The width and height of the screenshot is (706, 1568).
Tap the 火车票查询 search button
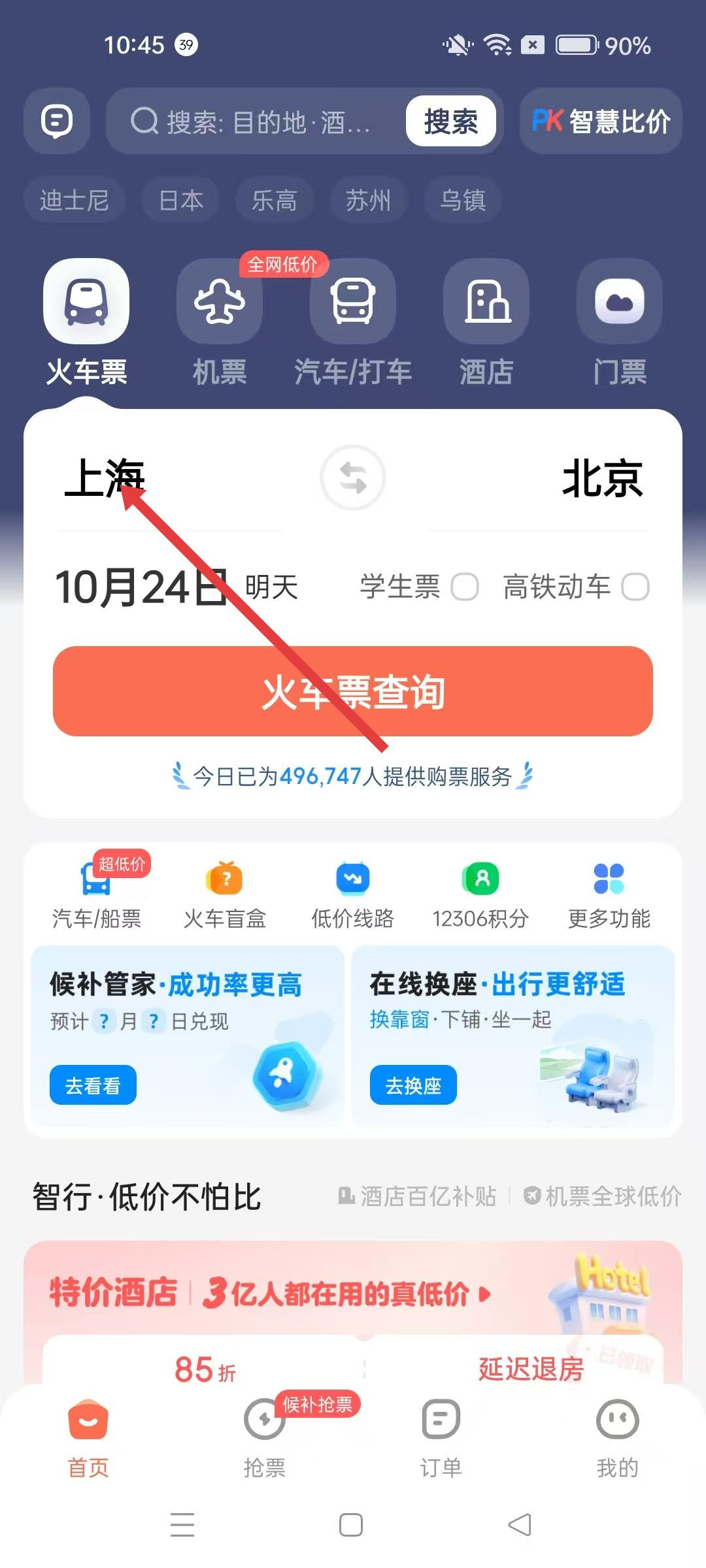click(x=353, y=694)
